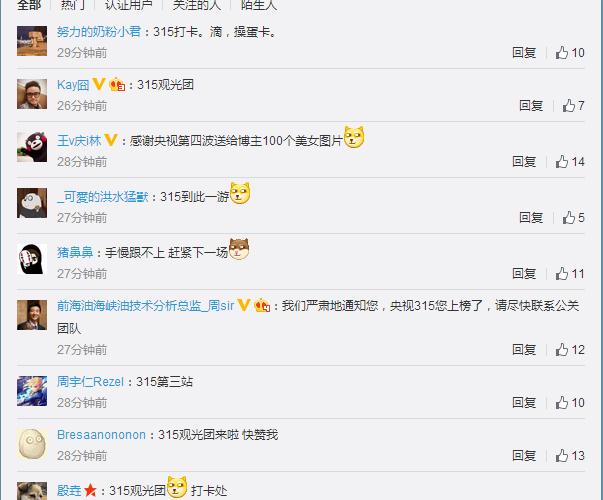Like Kay囧's comment
Screen dimensions: 603x500
point(574,105)
